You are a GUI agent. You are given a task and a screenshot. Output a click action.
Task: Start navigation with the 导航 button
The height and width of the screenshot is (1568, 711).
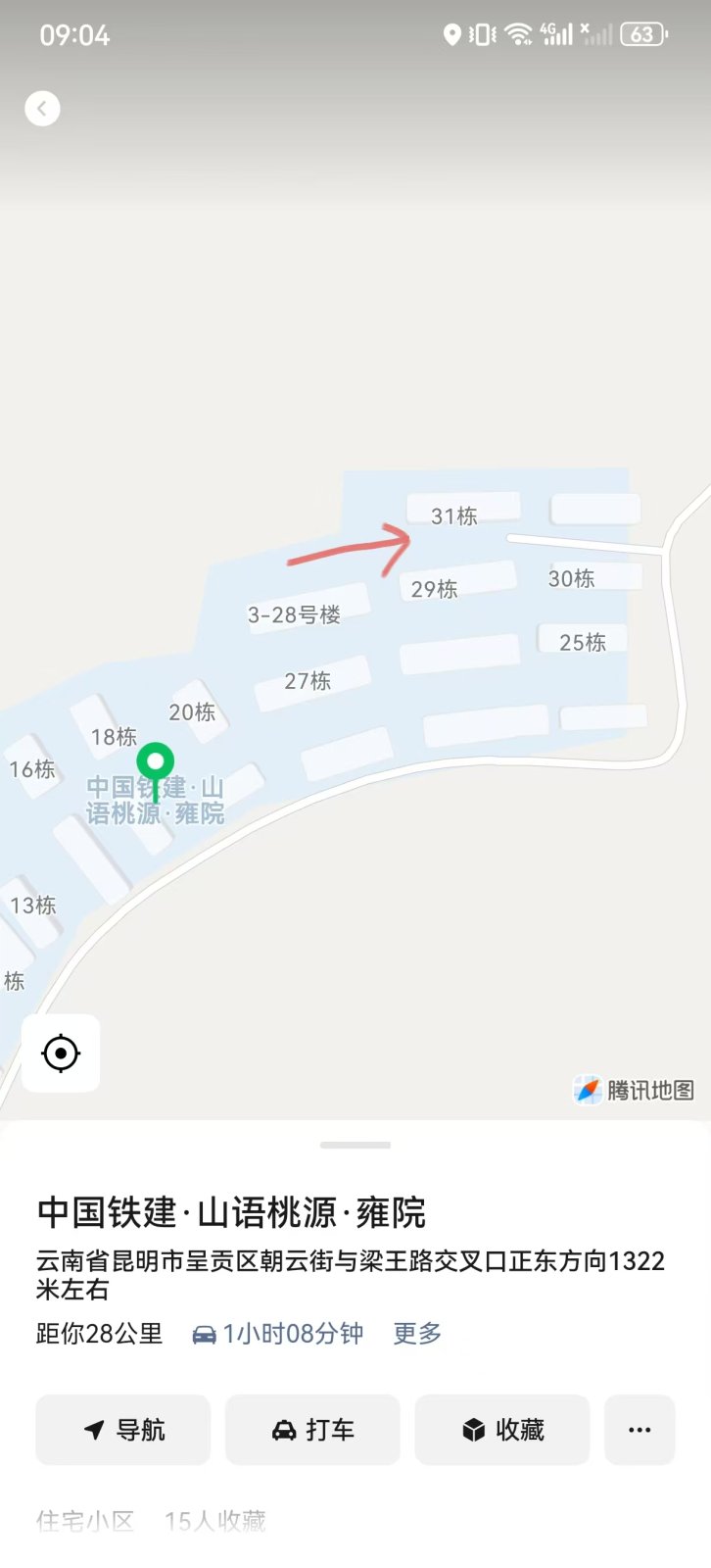[x=122, y=1430]
